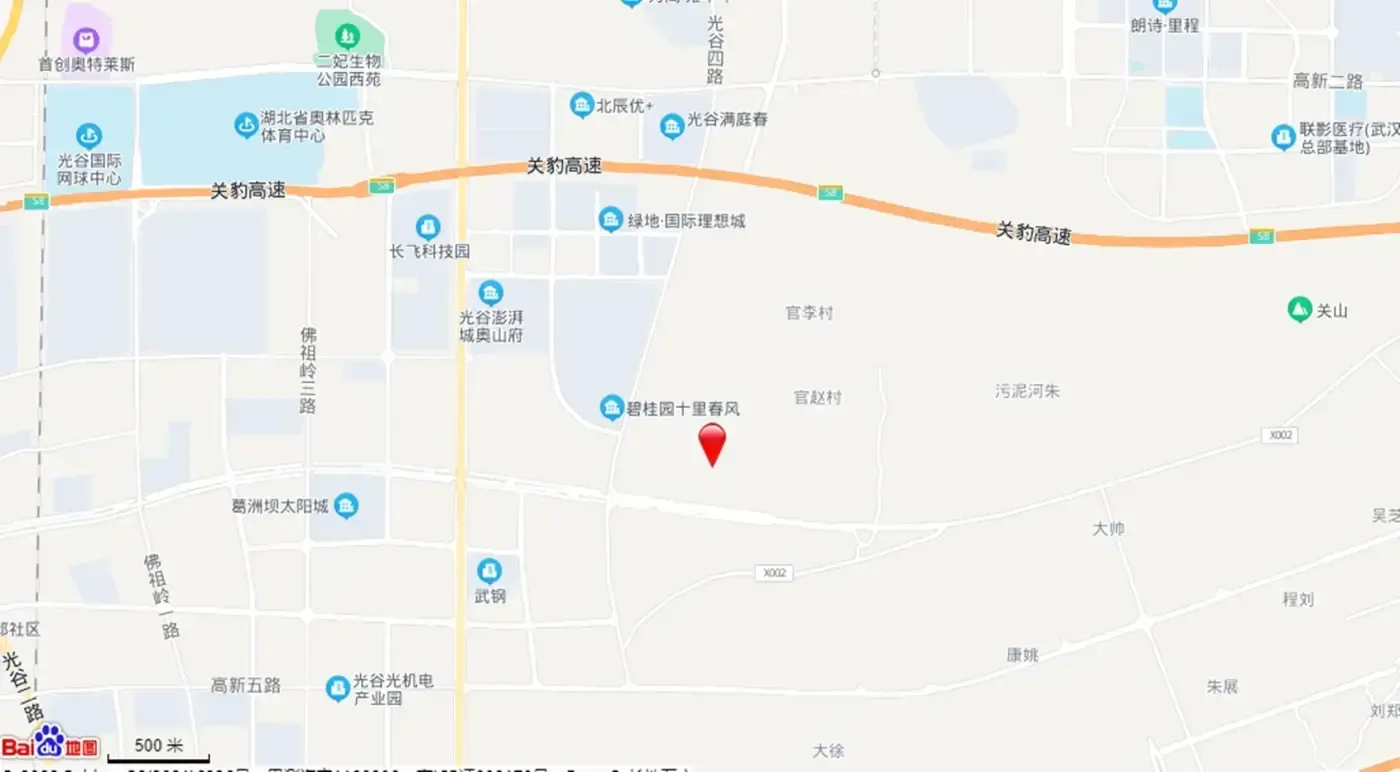This screenshot has width=1400, height=772.
Task: Select the 关山 mountain marker
Action: [x=1299, y=310]
